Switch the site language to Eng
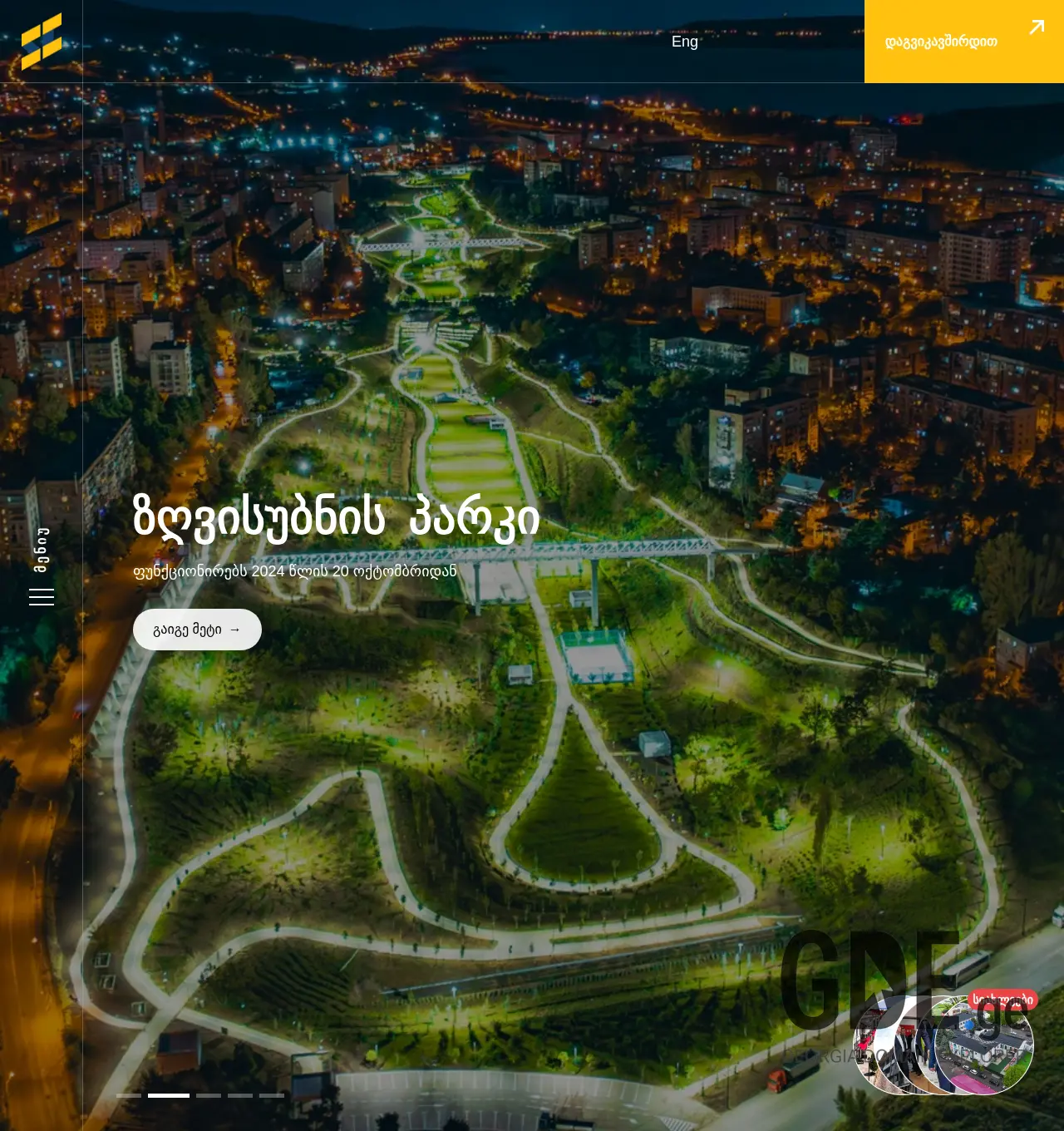The width and height of the screenshot is (1064, 1131). (684, 42)
